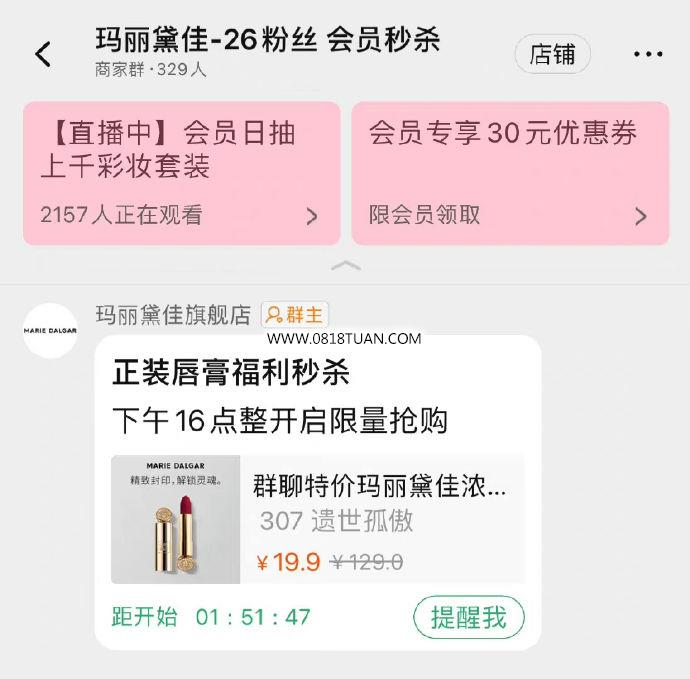Open the 玛丽黛佳旗舰店 profile avatar
Viewport: 690px width, 679px height.
50,330
